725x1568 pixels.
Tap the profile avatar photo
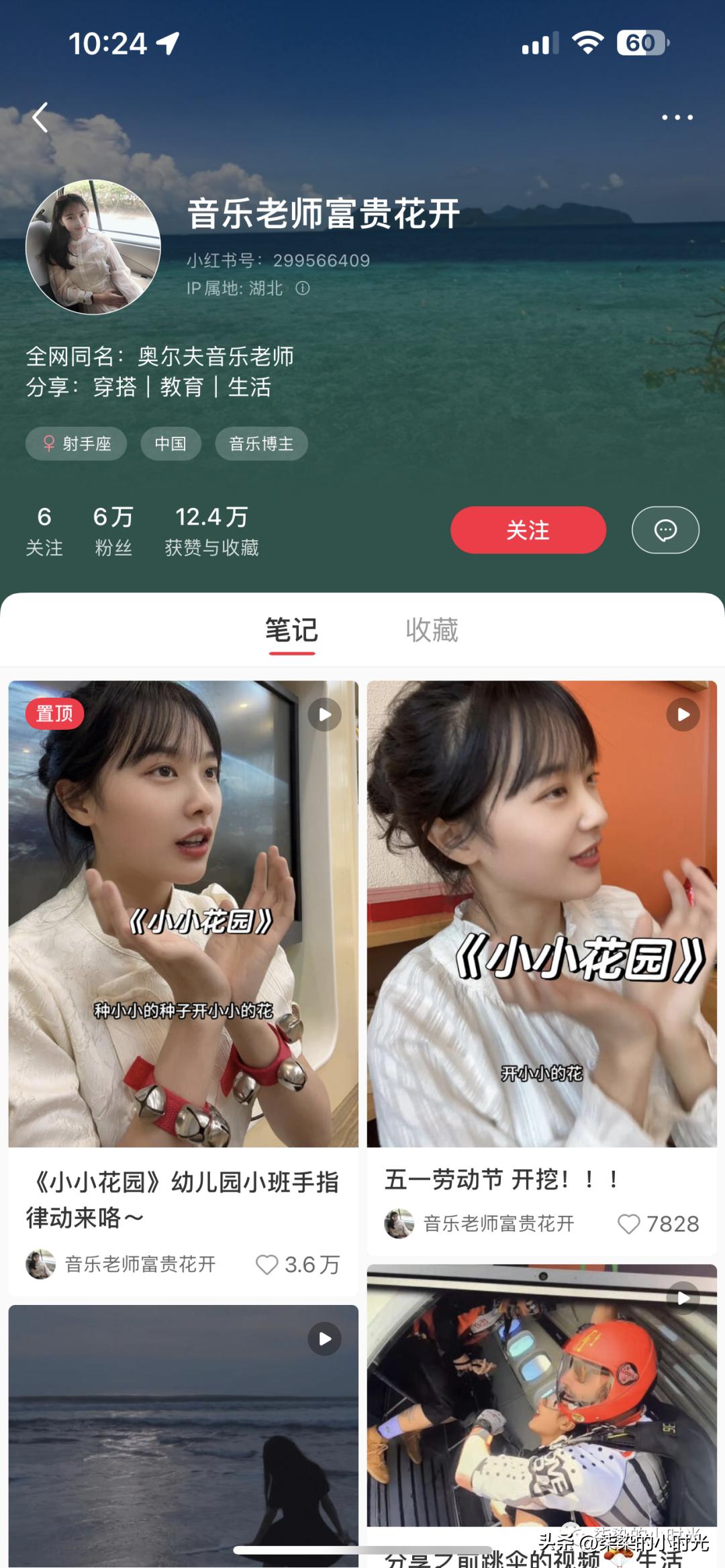(93, 247)
